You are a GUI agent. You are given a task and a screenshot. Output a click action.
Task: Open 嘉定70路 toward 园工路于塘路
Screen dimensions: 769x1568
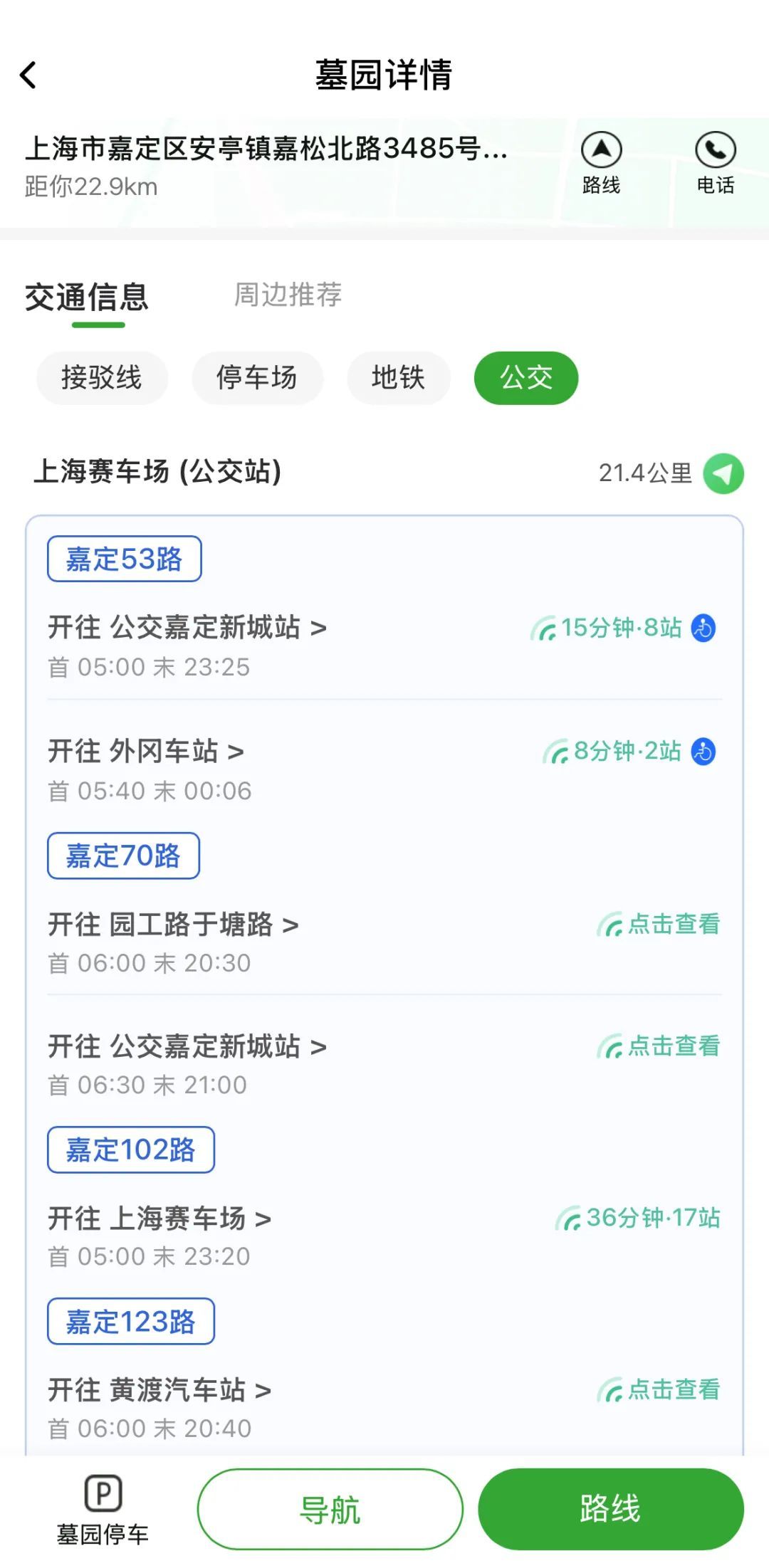(x=173, y=925)
